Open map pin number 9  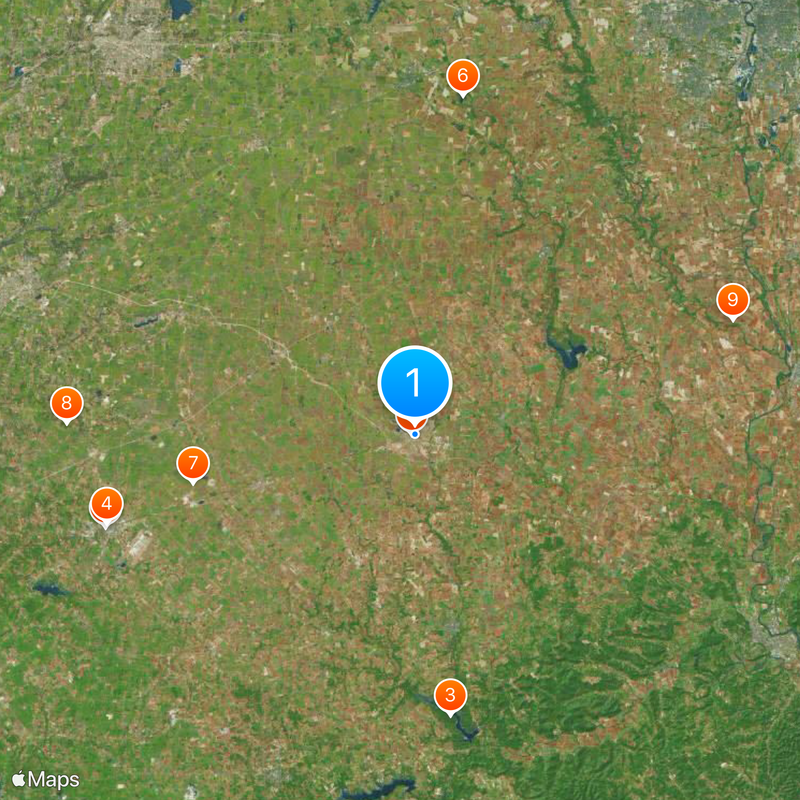pos(733,299)
